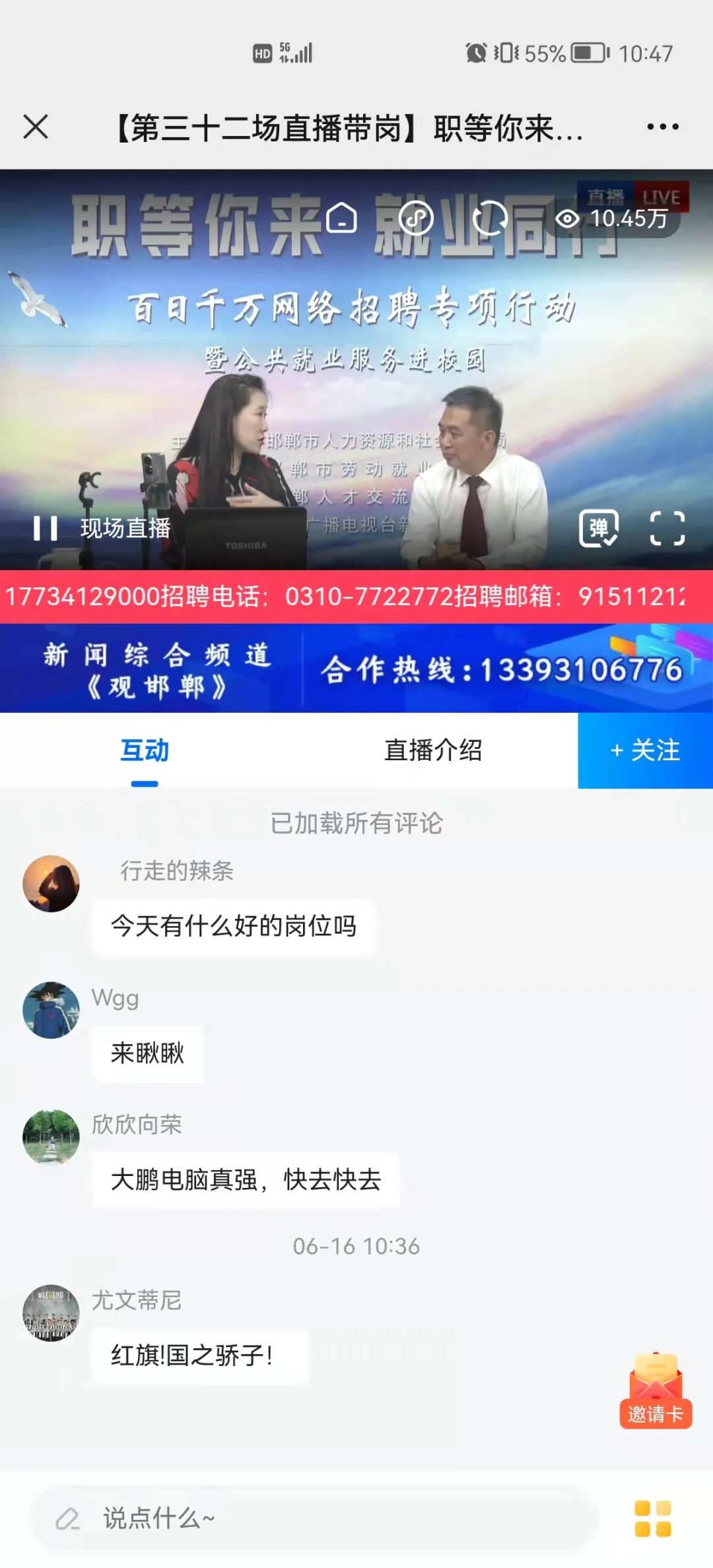Enter fullscreen video mode
This screenshot has width=713, height=1568.
pyautogui.click(x=667, y=528)
